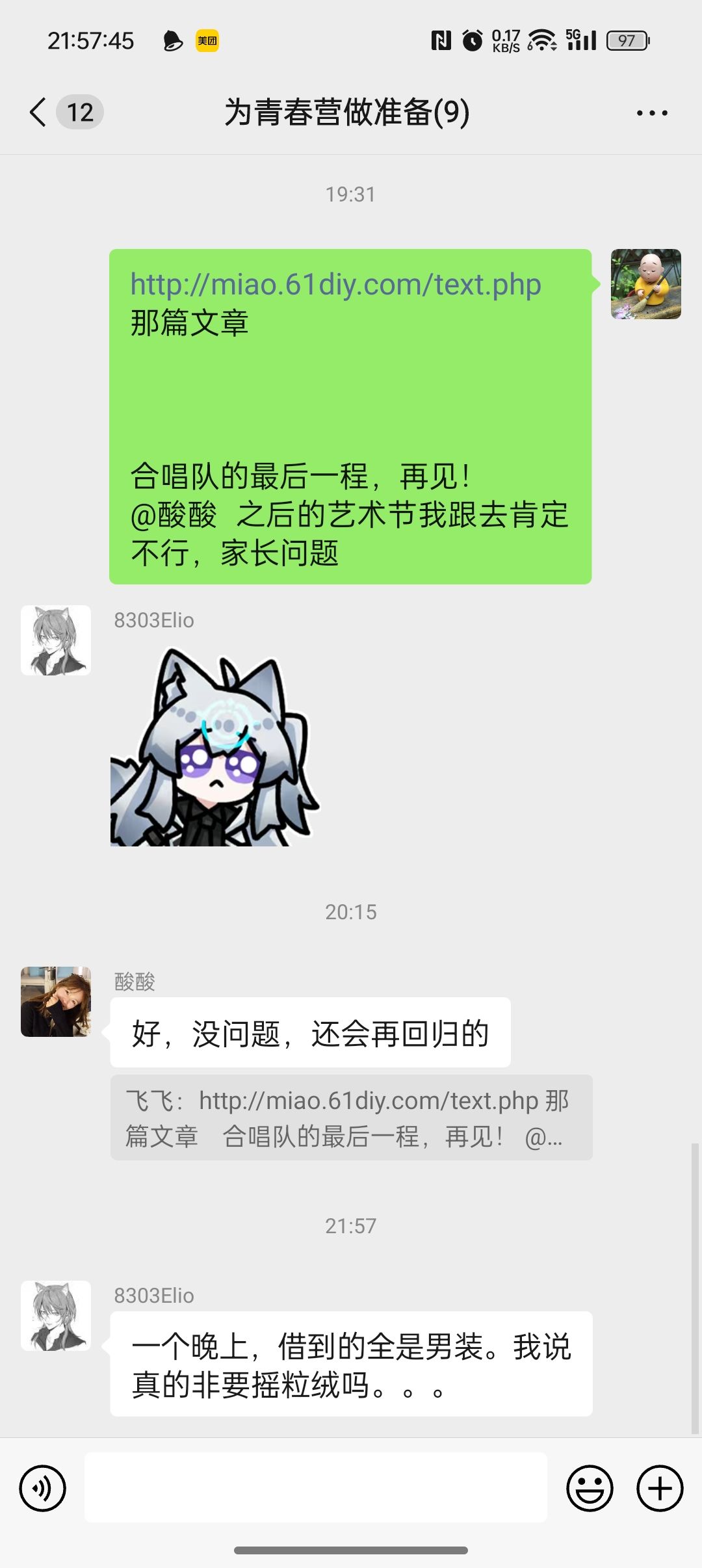Open my own avatar profile
The image size is (702, 1568).
pyautogui.click(x=645, y=284)
